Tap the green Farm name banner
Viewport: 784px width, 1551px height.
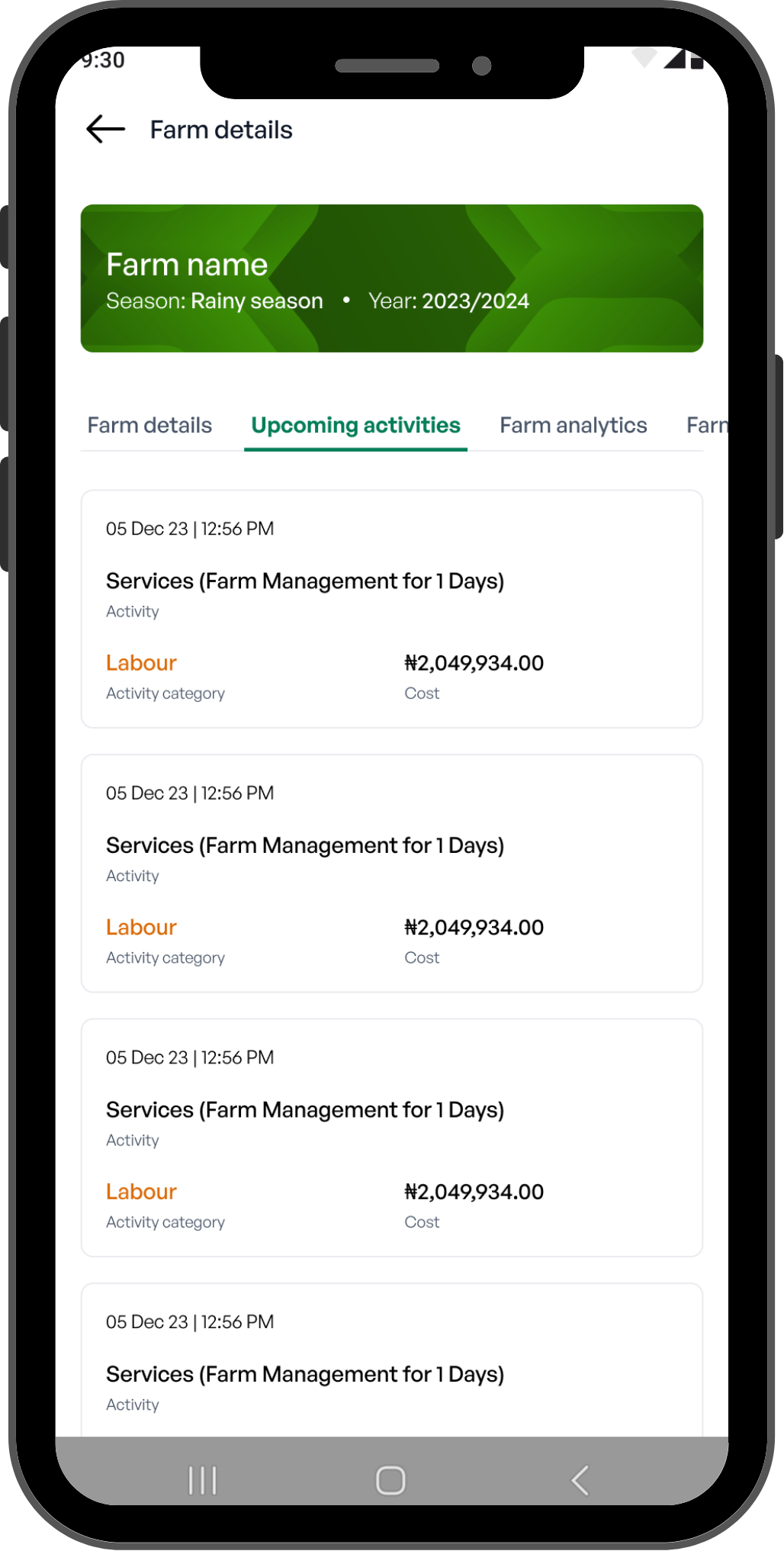pyautogui.click(x=390, y=278)
